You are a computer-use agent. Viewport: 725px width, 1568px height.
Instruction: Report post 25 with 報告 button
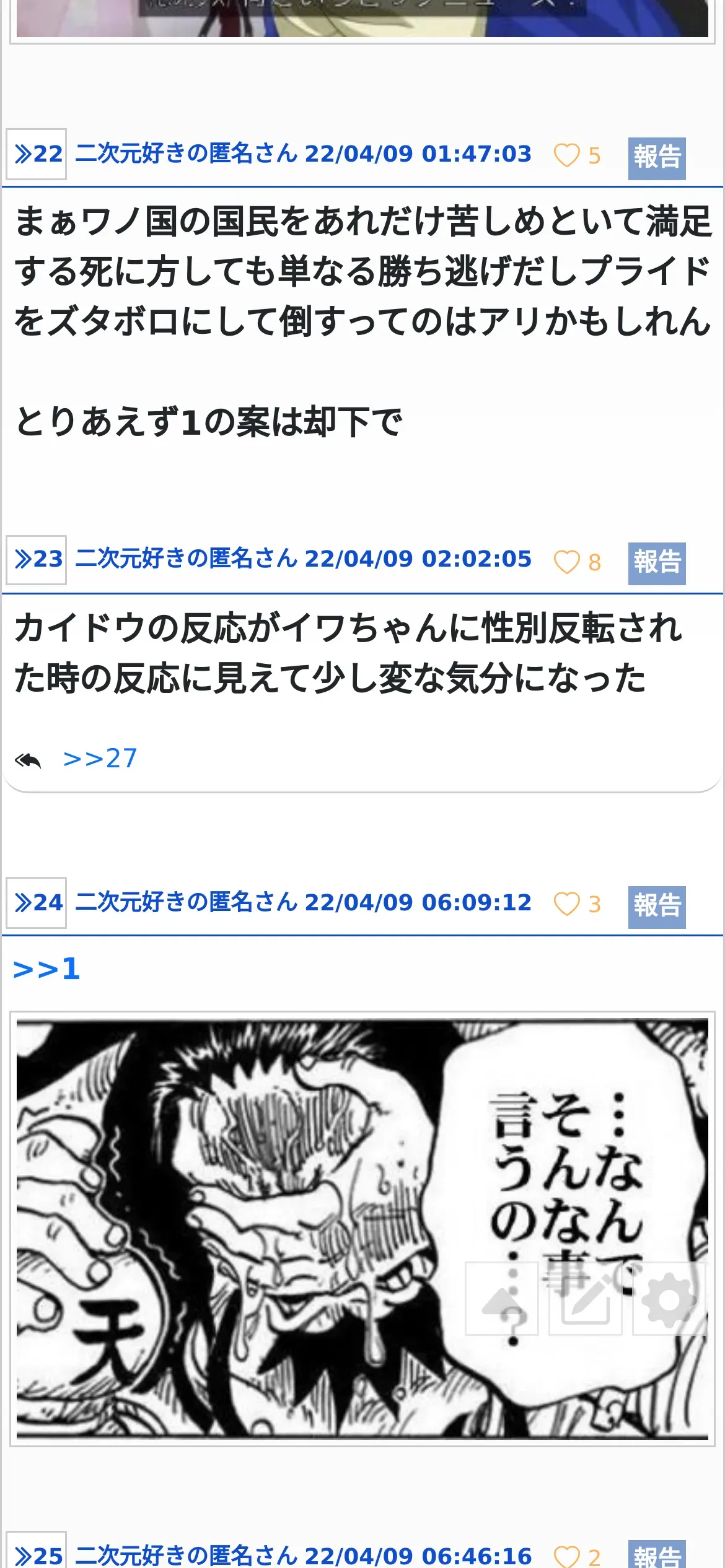click(657, 1557)
